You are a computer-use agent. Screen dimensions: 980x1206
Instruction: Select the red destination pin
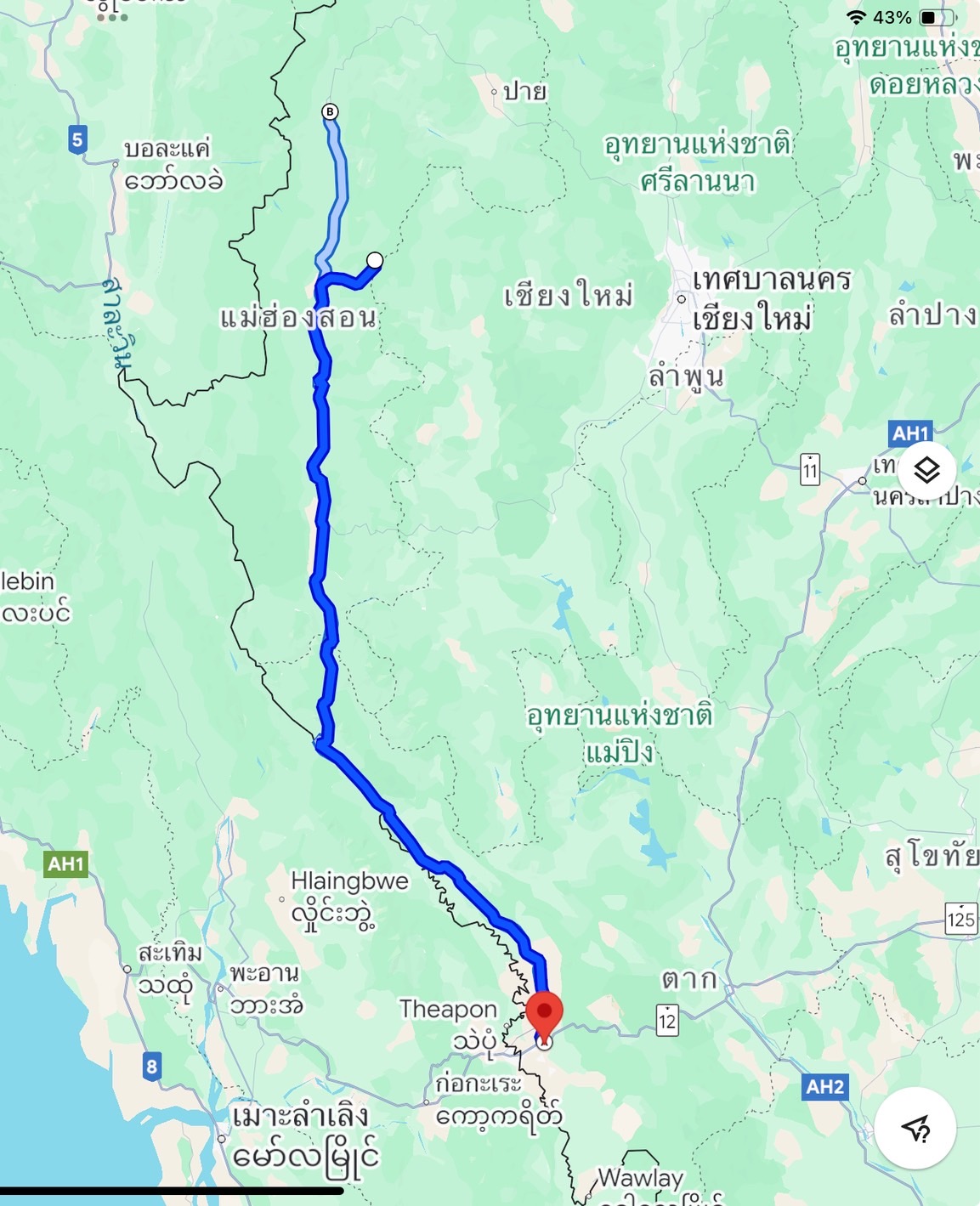pyautogui.click(x=544, y=1011)
